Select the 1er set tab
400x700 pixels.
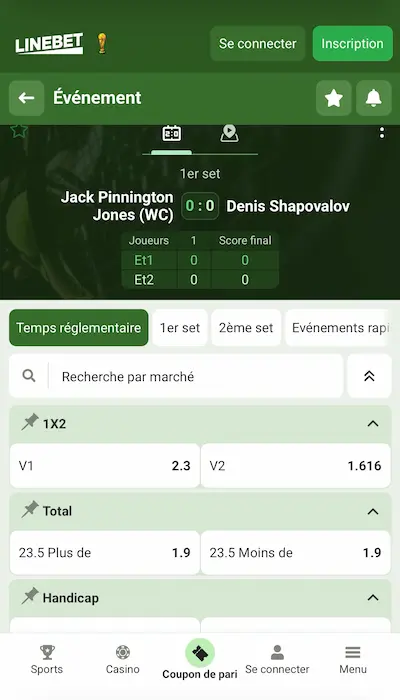179,328
